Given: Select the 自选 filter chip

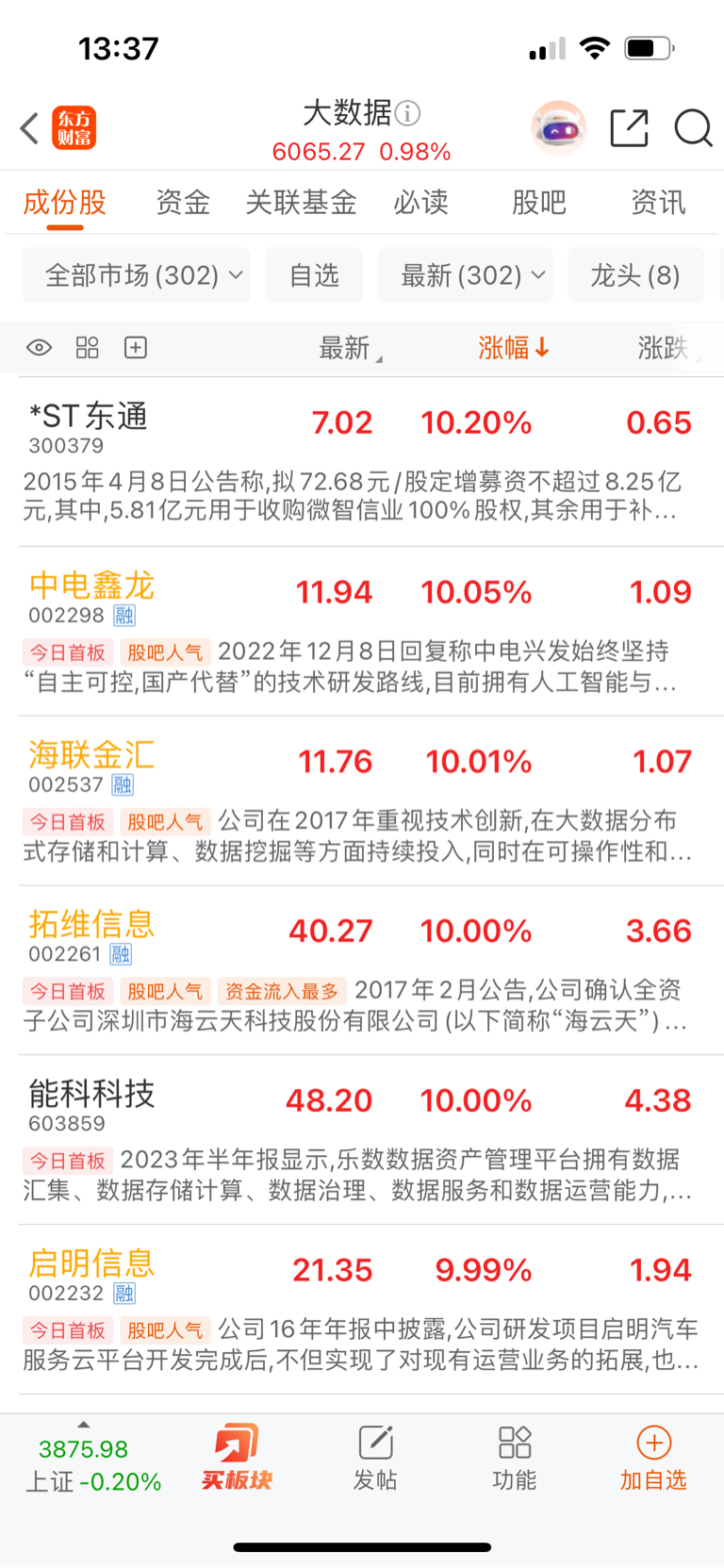Looking at the screenshot, I should coord(314,275).
